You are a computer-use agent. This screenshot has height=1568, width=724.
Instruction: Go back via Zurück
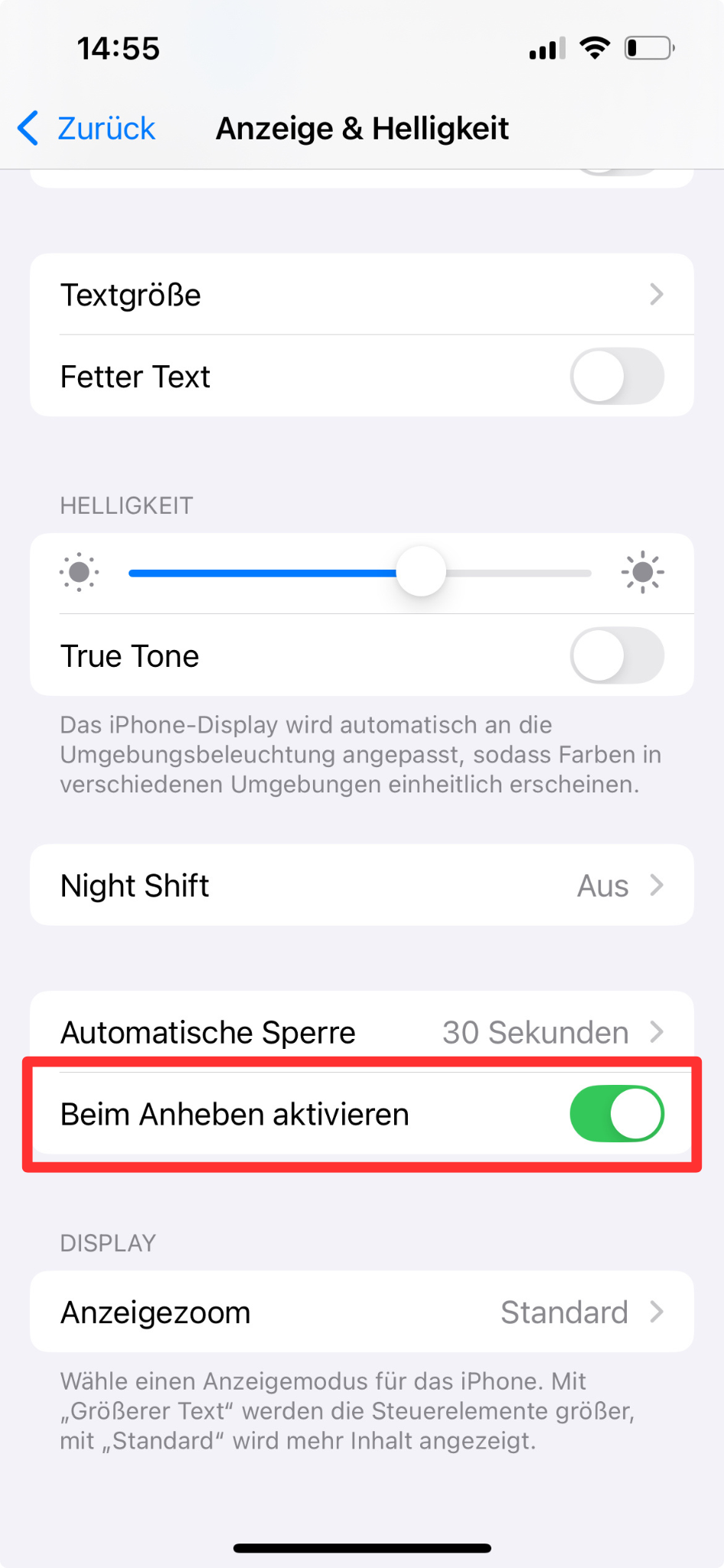coord(86,128)
